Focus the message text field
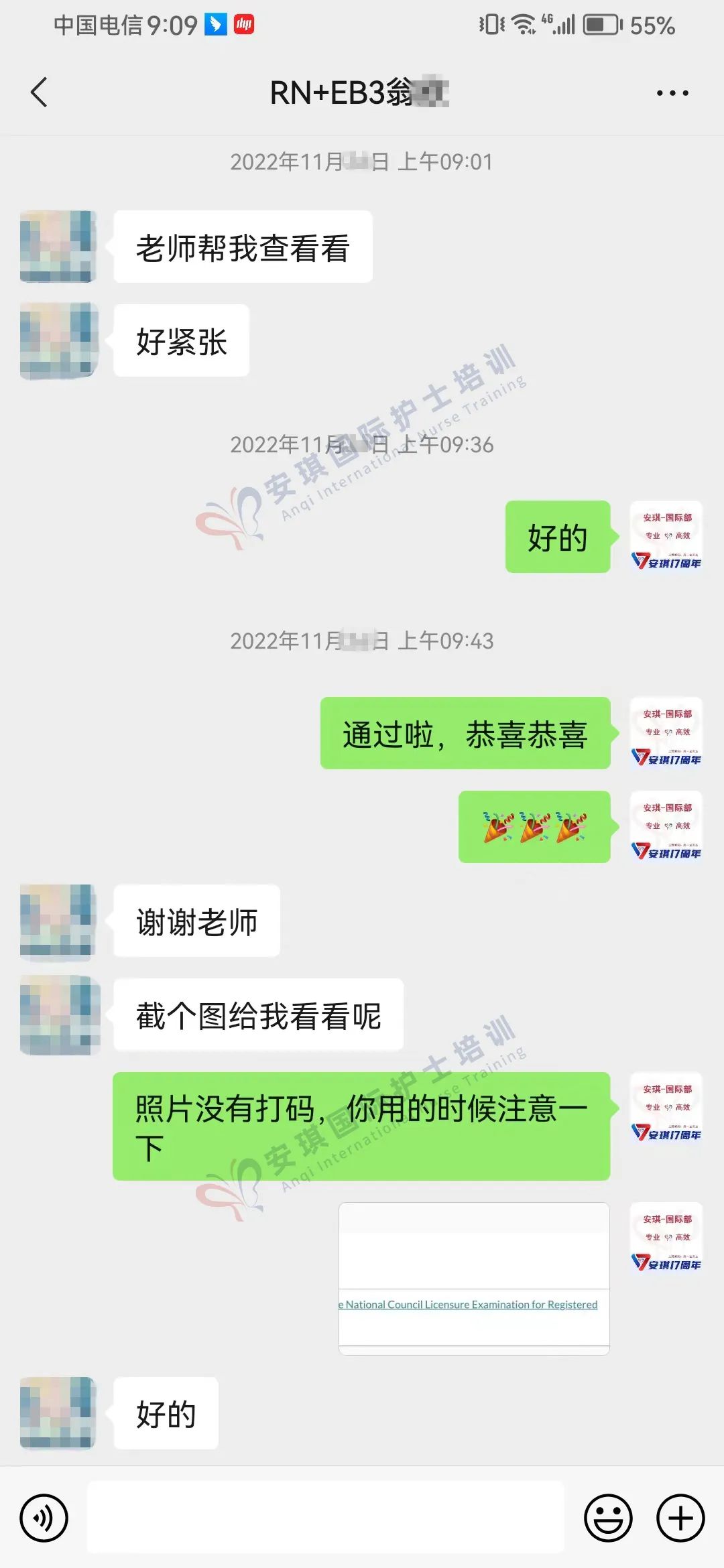This screenshot has height=1568, width=724. [325, 1518]
